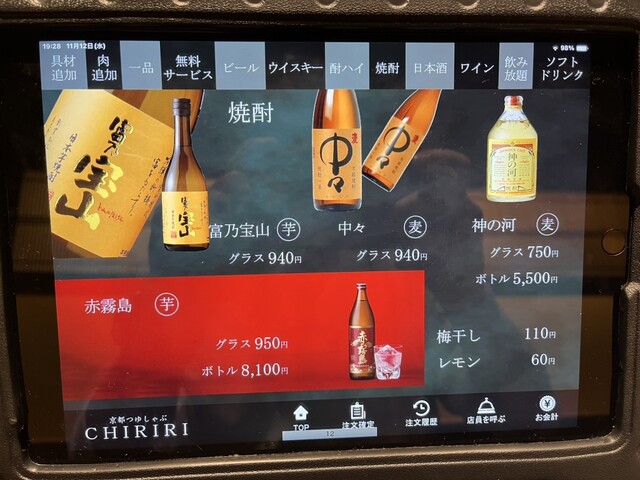Return to the TOP home screen
Screen dimensions: 640x480
[301, 417]
